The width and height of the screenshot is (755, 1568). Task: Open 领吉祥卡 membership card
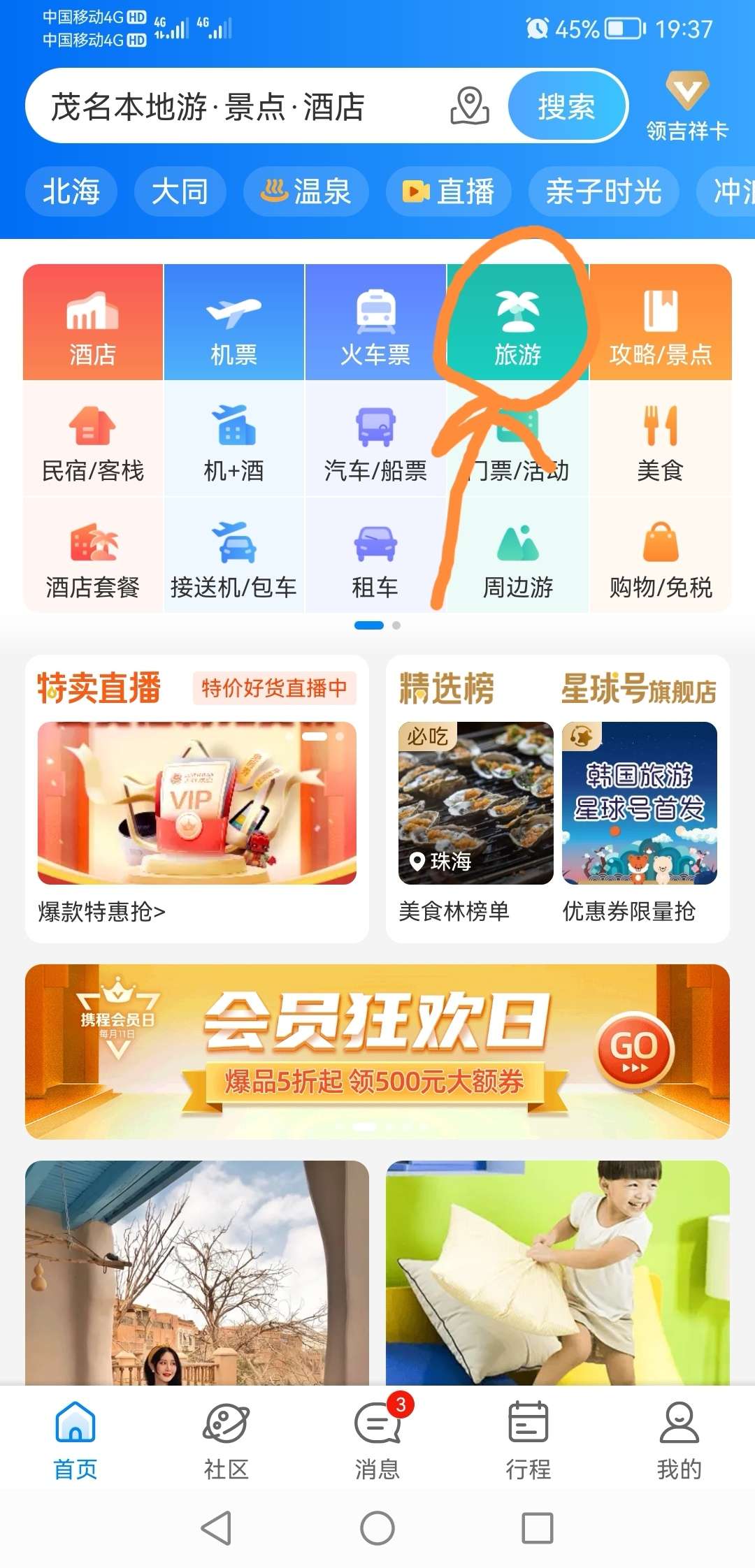pos(687,106)
